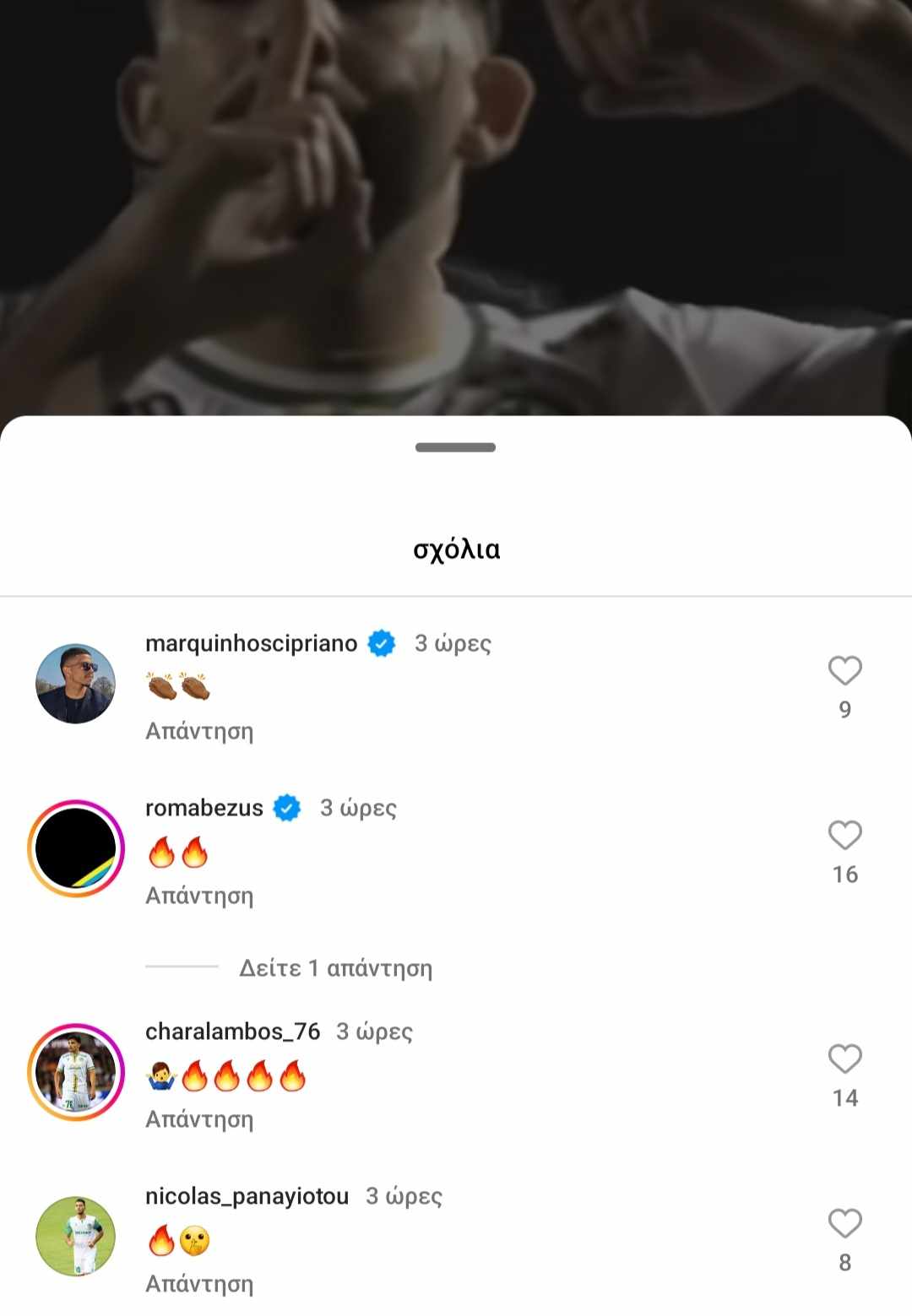Reply to romabezus's comment

pyautogui.click(x=199, y=896)
